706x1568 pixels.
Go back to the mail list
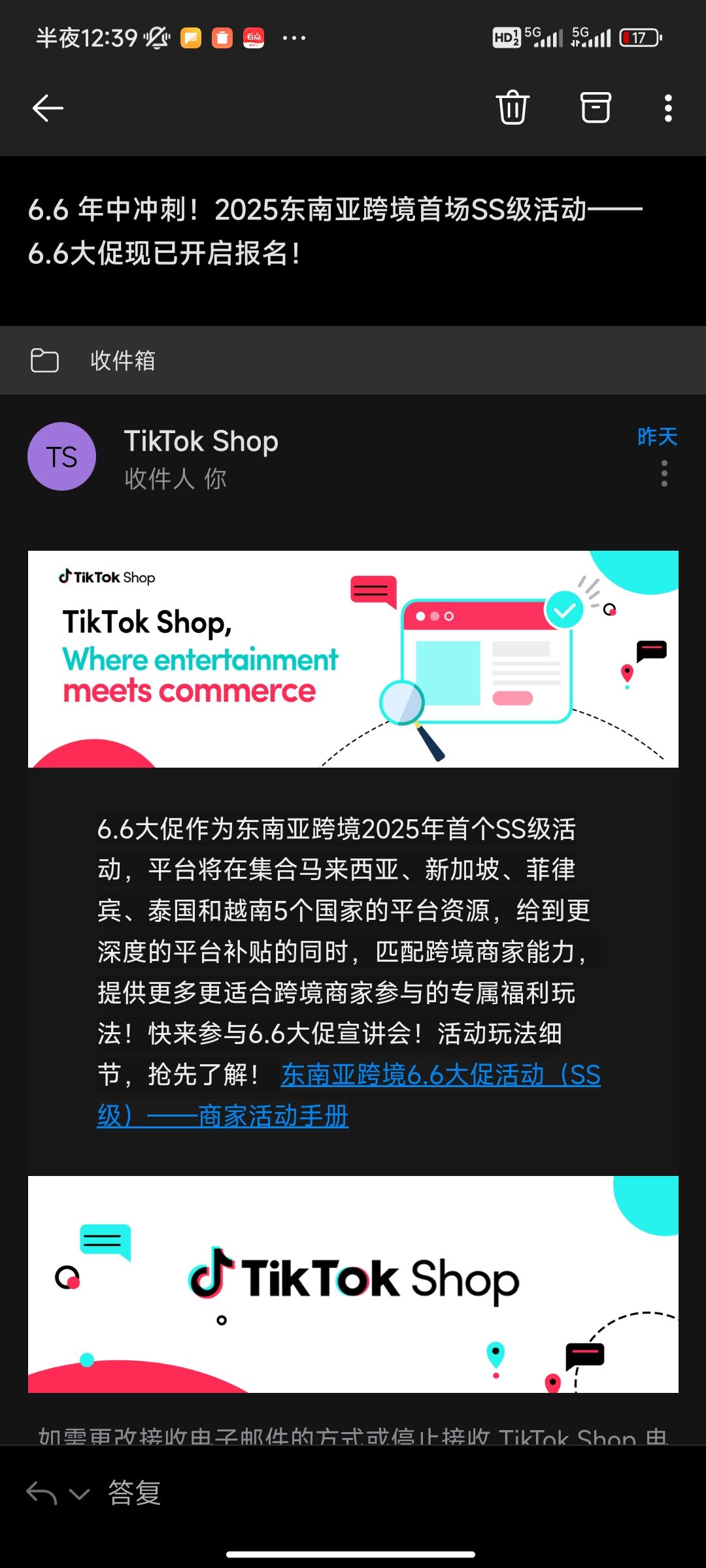48,108
